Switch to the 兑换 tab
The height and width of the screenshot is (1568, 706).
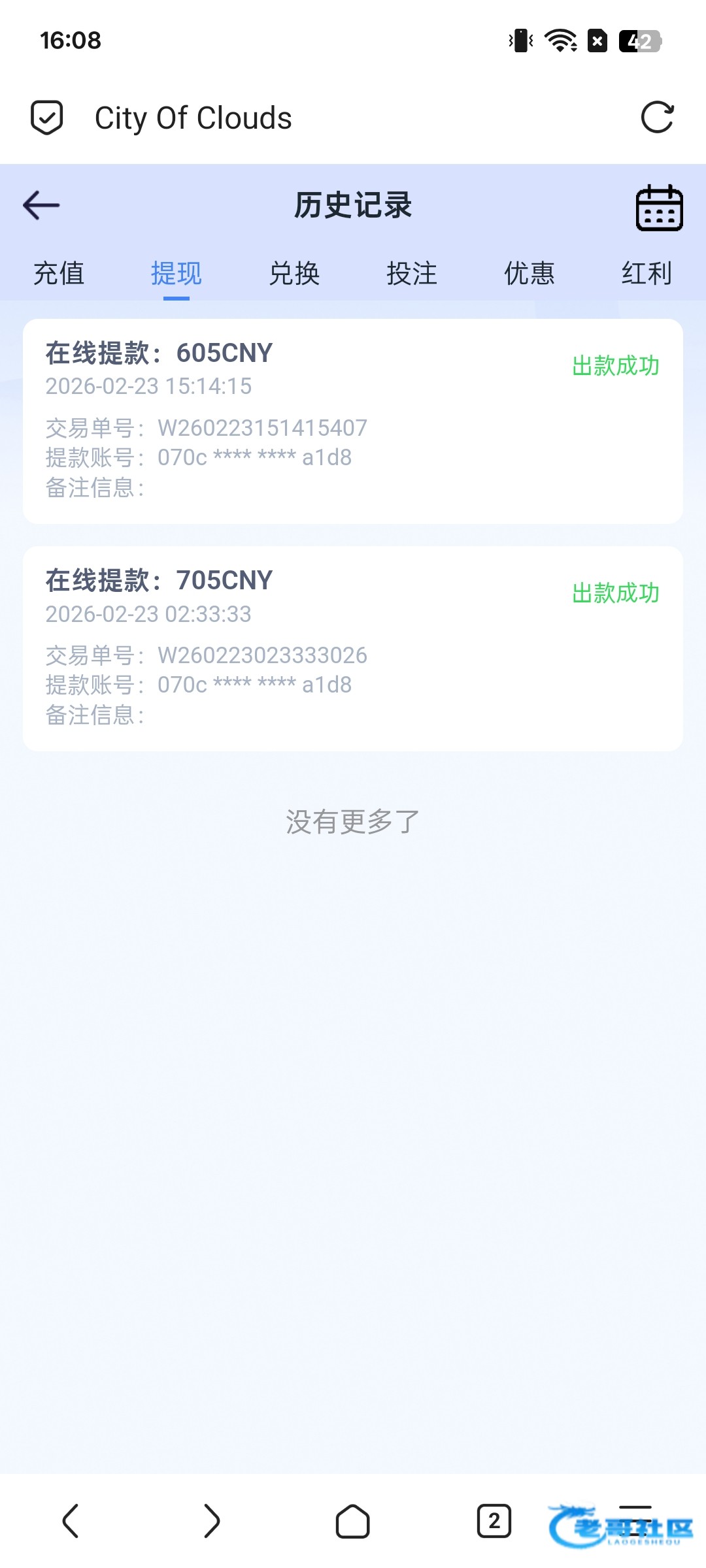[x=294, y=273]
